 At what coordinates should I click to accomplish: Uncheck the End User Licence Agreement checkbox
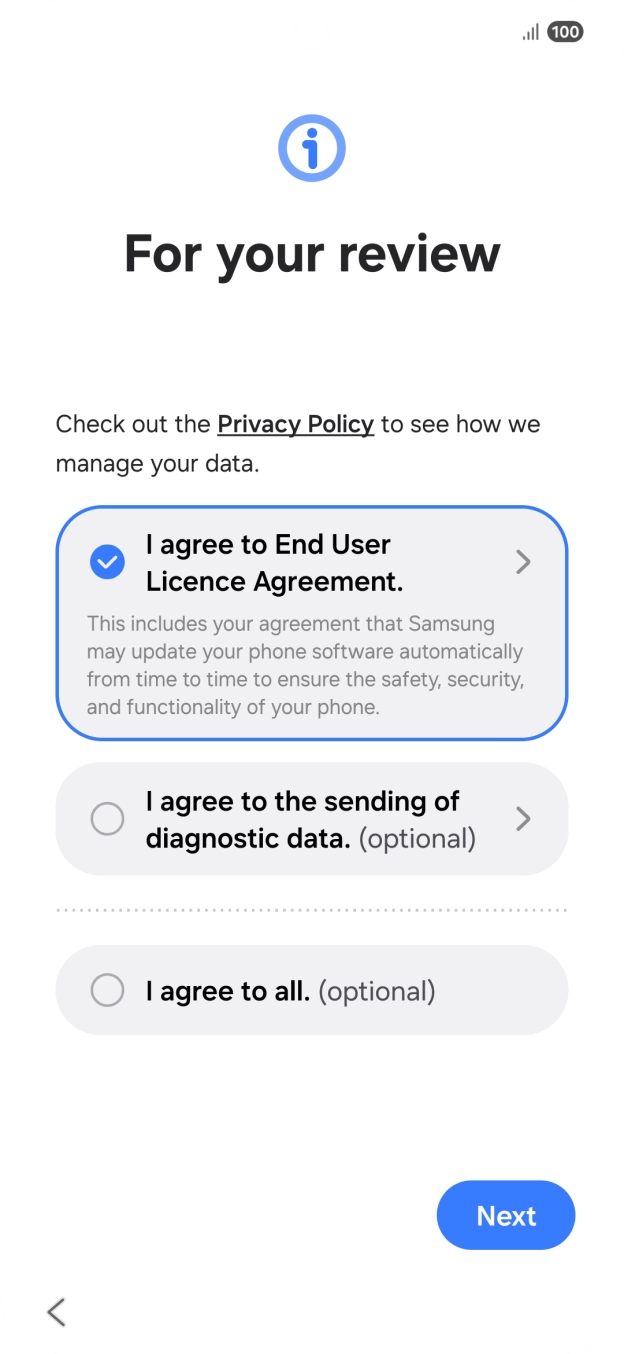[x=107, y=562]
